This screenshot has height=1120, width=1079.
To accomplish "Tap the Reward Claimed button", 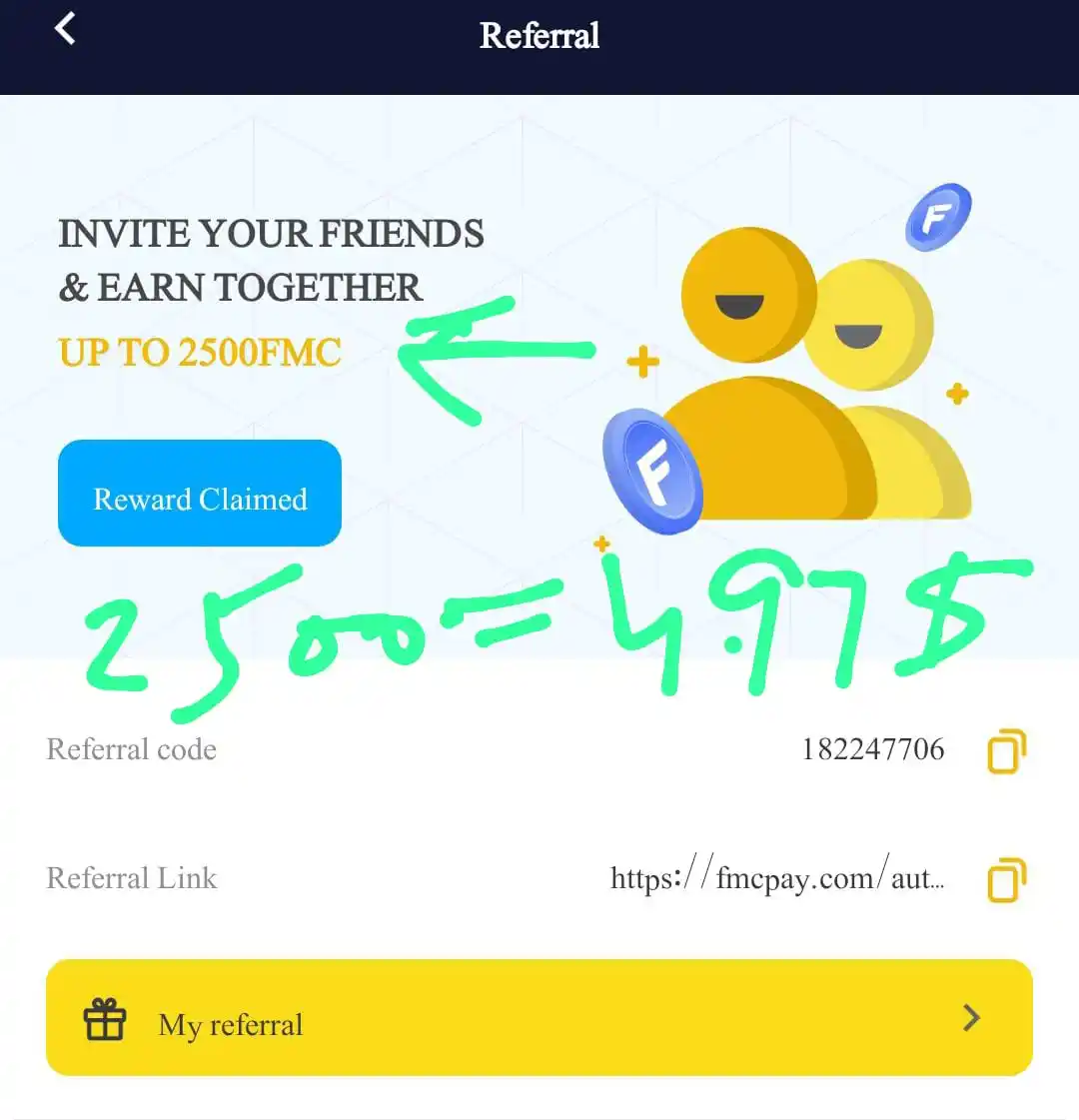I will tap(200, 494).
